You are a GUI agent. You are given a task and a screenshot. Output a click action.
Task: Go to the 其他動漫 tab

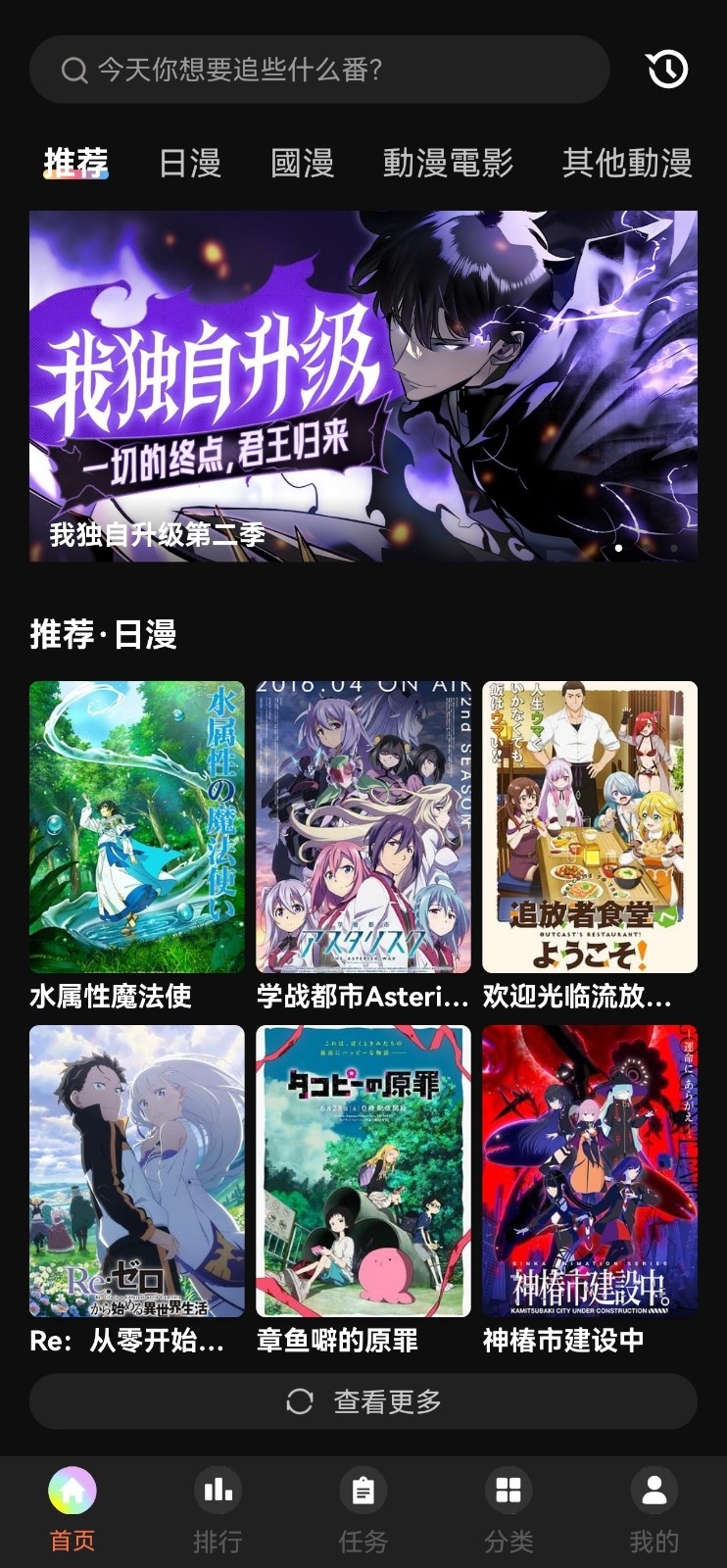pos(627,163)
